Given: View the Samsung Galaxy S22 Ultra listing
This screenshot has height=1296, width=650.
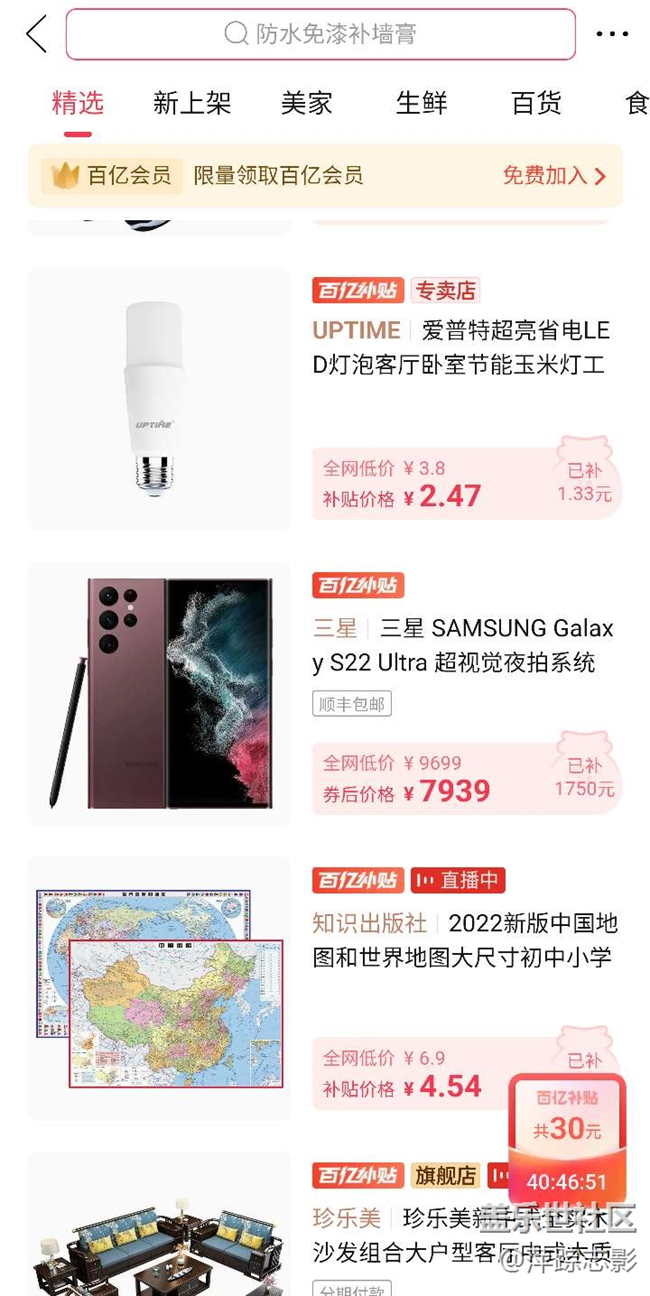Looking at the screenshot, I should [462, 645].
